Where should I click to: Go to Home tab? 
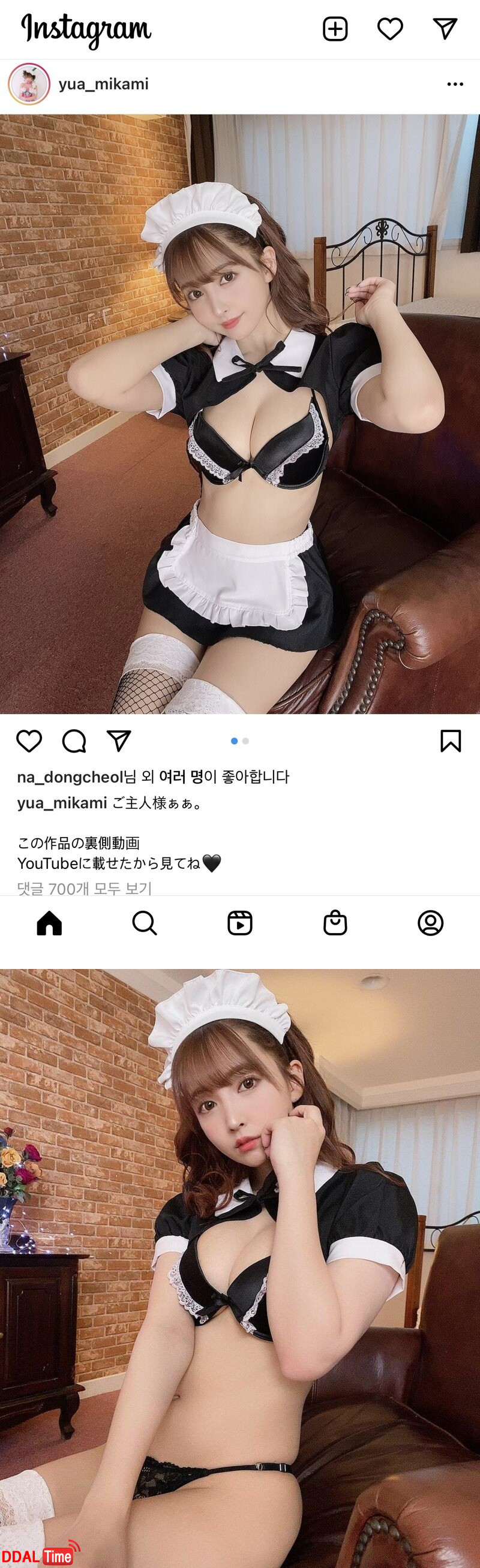49,923
